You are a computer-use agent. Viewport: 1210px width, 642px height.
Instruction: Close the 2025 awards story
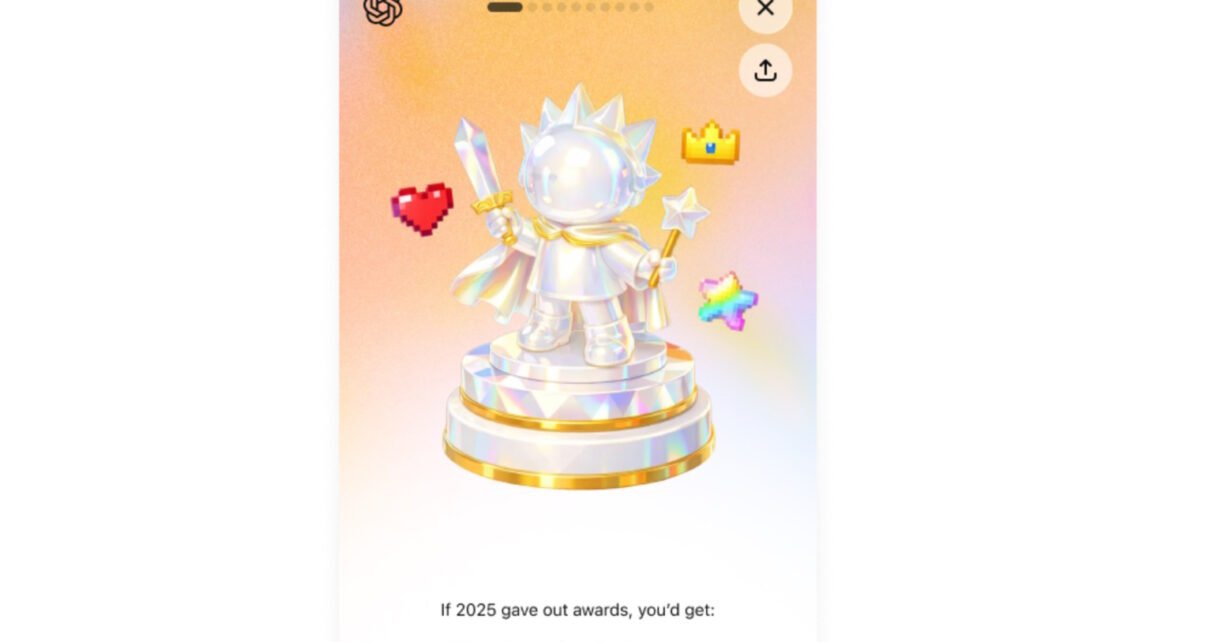(765, 9)
